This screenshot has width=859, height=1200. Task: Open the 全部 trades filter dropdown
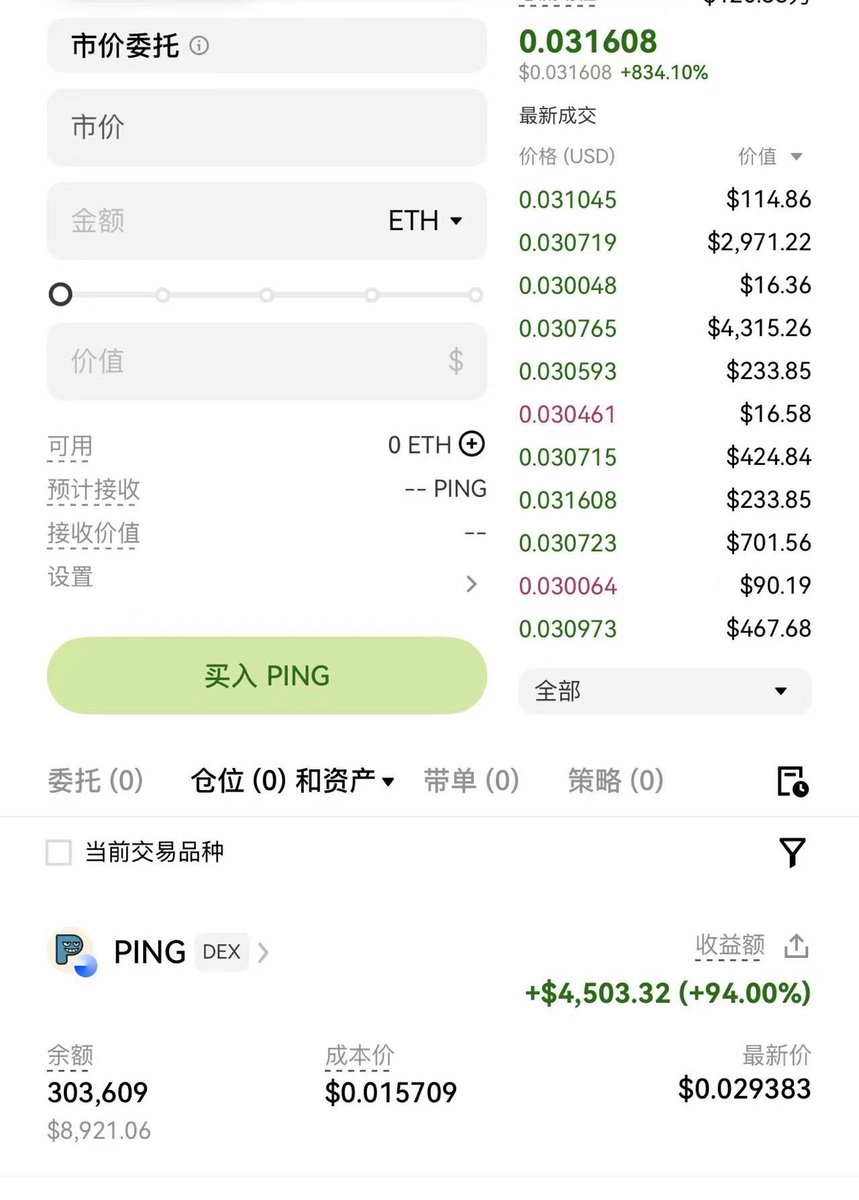664,691
